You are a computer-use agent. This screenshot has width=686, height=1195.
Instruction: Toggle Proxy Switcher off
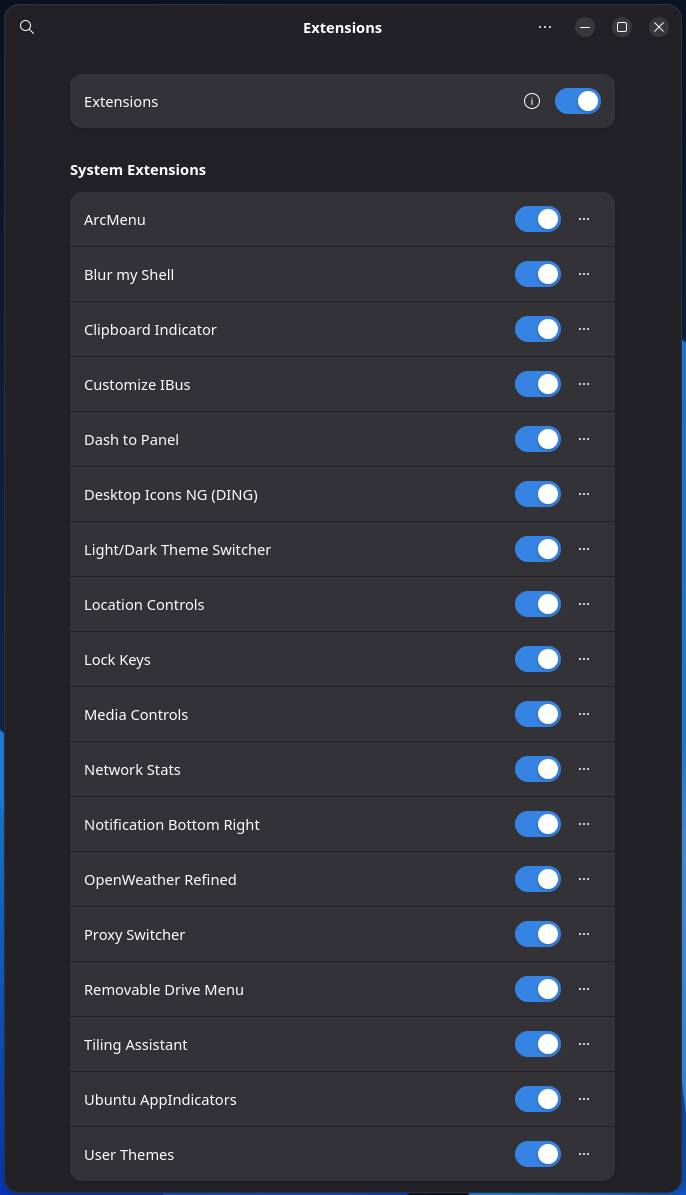coord(538,934)
